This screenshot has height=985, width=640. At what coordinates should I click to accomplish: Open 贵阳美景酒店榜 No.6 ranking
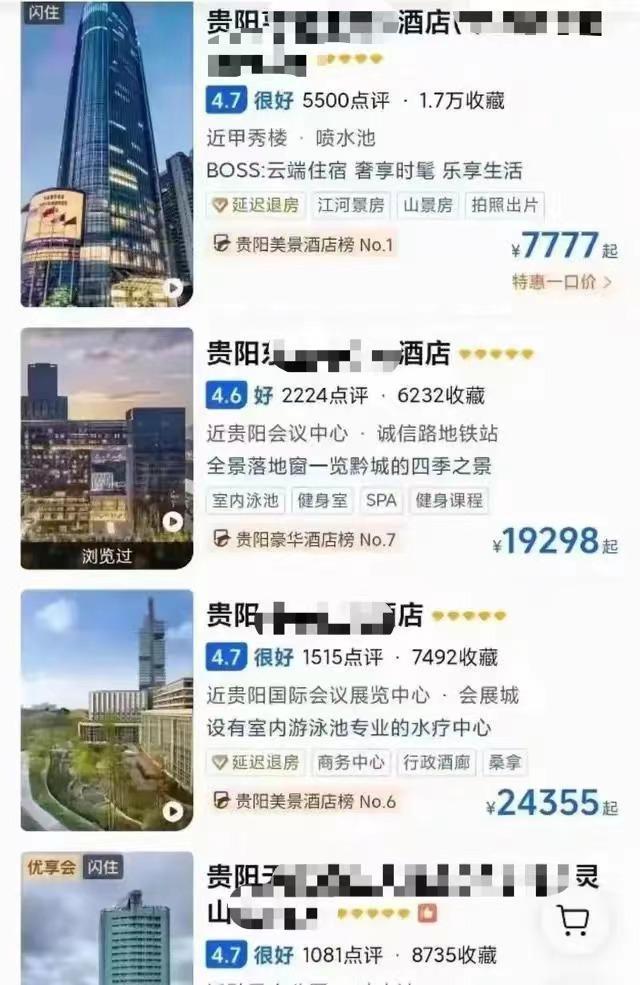(304, 801)
